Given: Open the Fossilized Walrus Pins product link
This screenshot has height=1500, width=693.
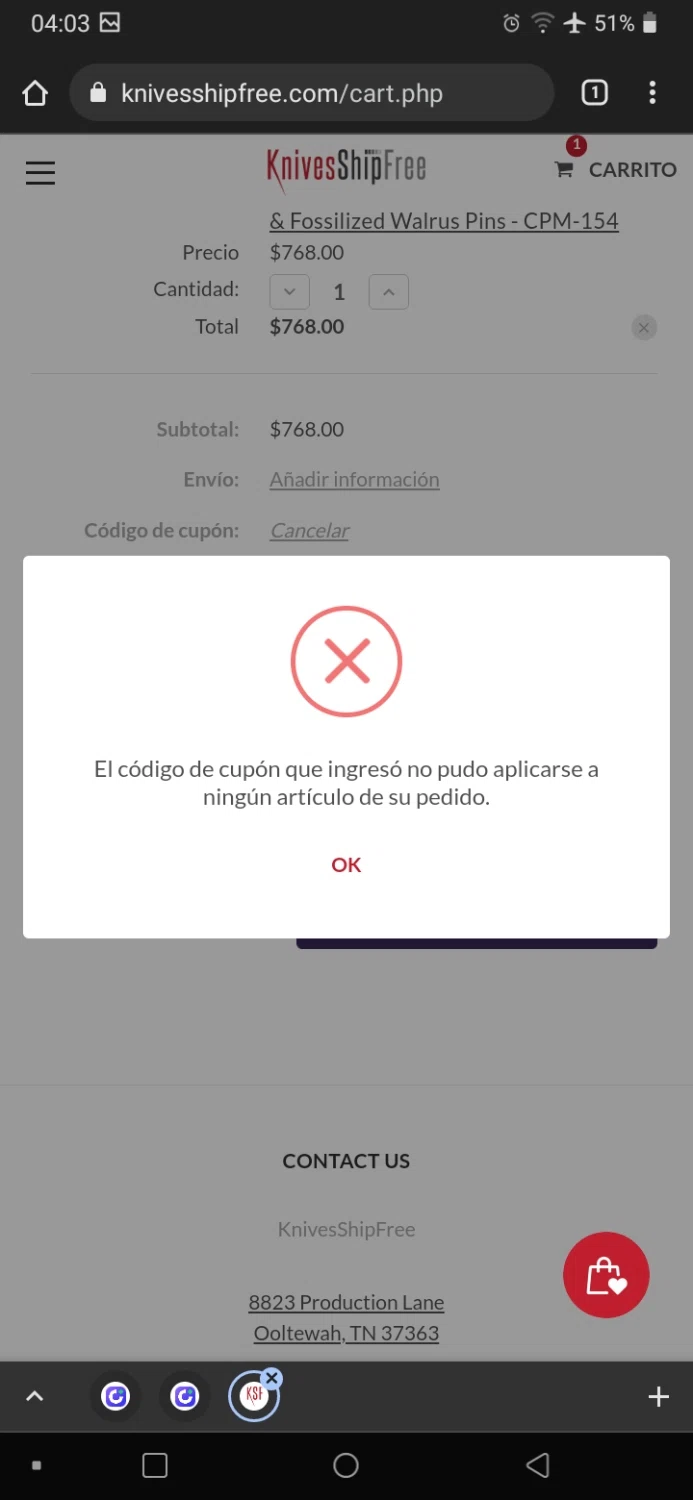Looking at the screenshot, I should [444, 221].
